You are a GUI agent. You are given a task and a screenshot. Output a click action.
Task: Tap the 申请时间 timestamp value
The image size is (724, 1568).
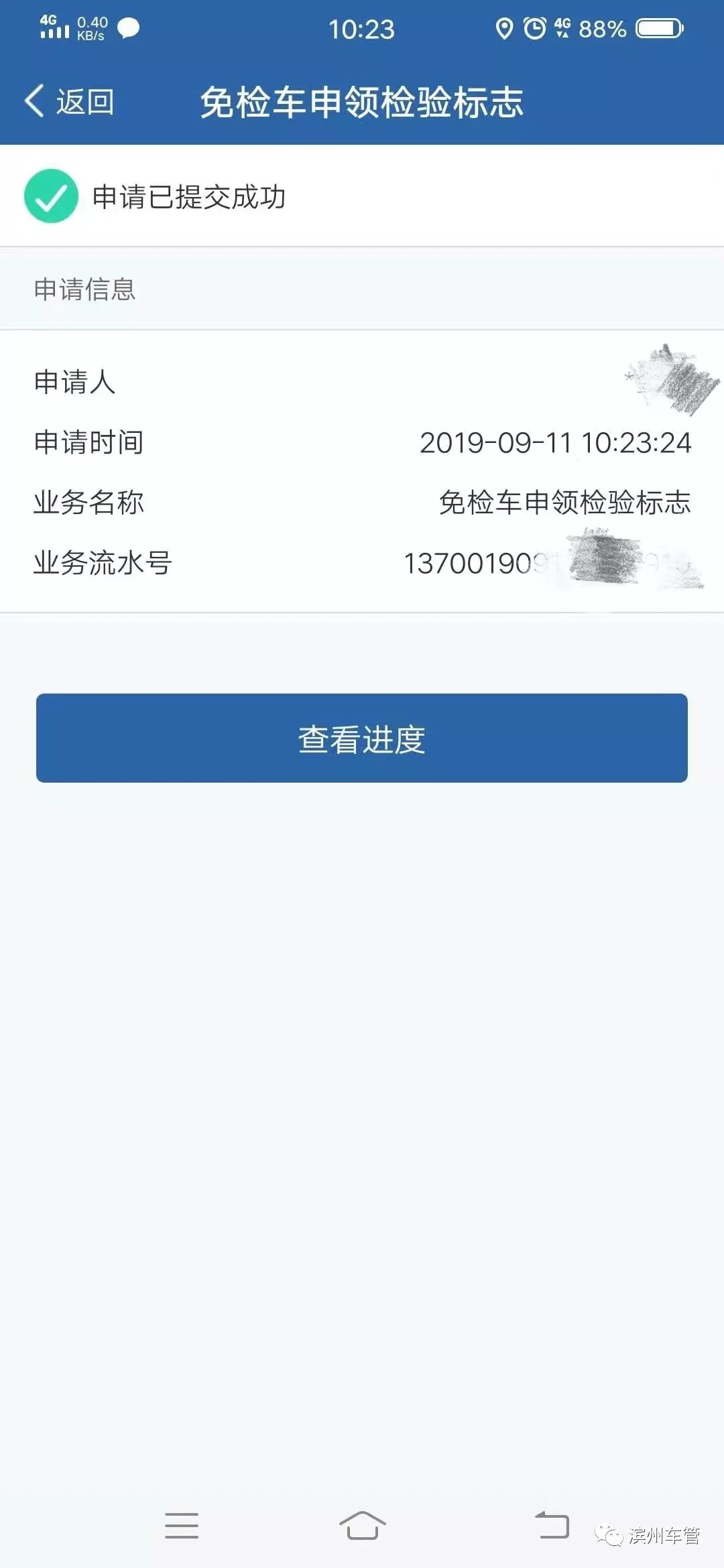pyautogui.click(x=555, y=443)
